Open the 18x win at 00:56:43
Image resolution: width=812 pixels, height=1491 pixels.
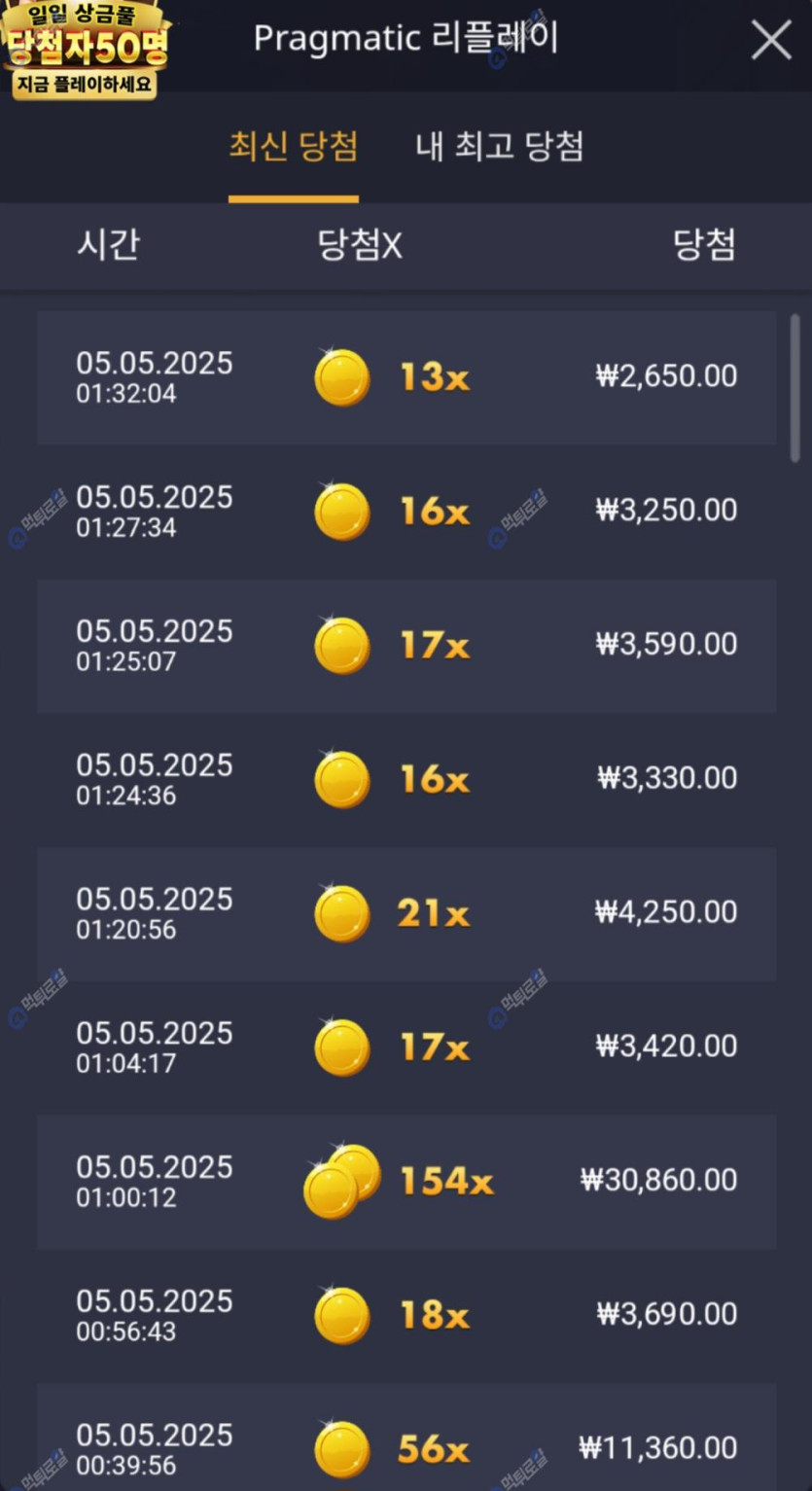point(406,1317)
